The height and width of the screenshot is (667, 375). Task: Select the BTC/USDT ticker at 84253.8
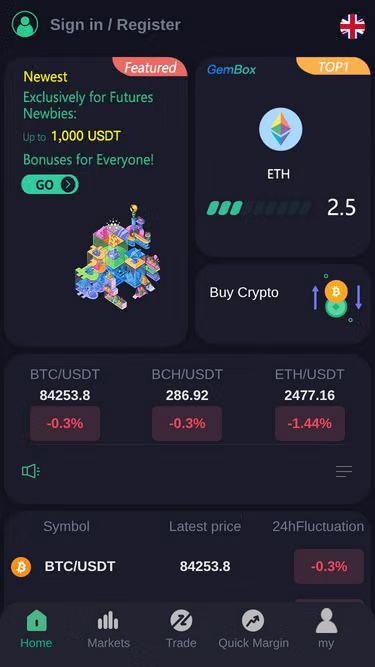[65, 404]
